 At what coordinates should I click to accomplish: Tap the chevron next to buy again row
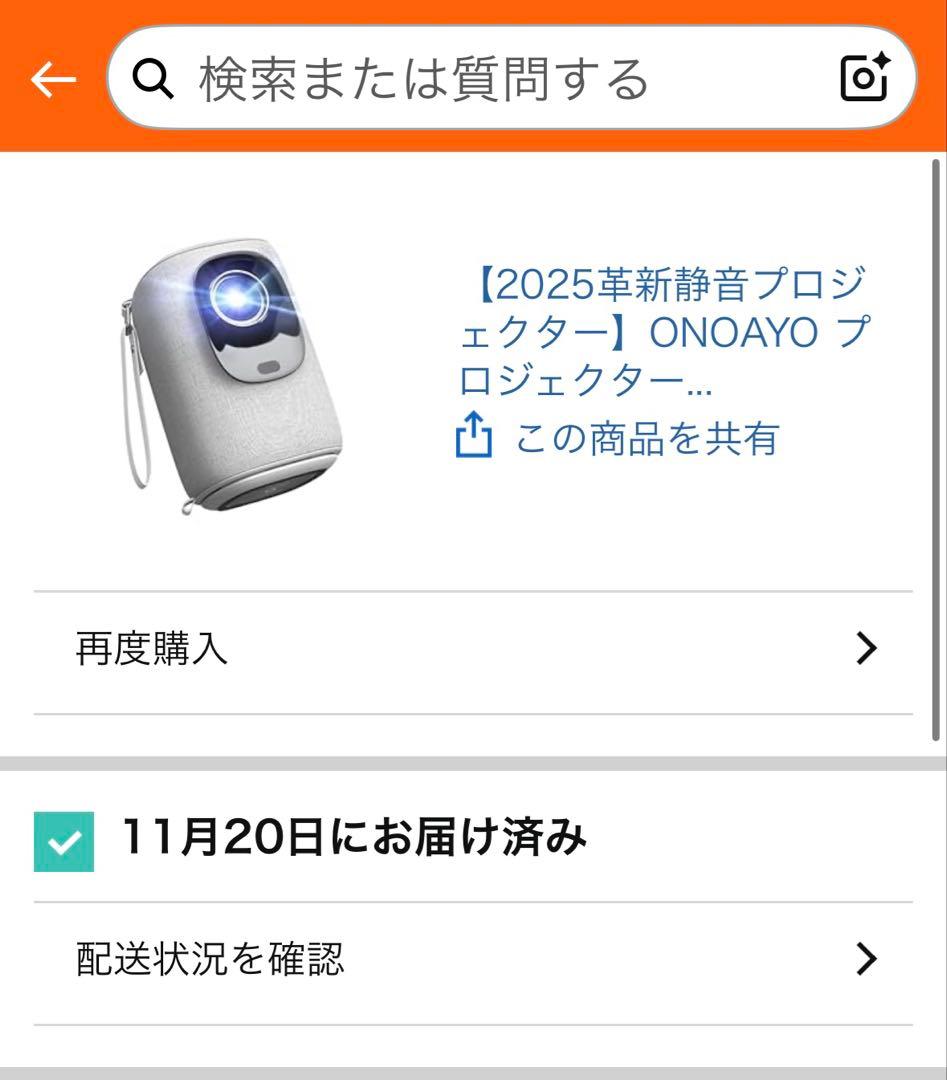click(865, 648)
